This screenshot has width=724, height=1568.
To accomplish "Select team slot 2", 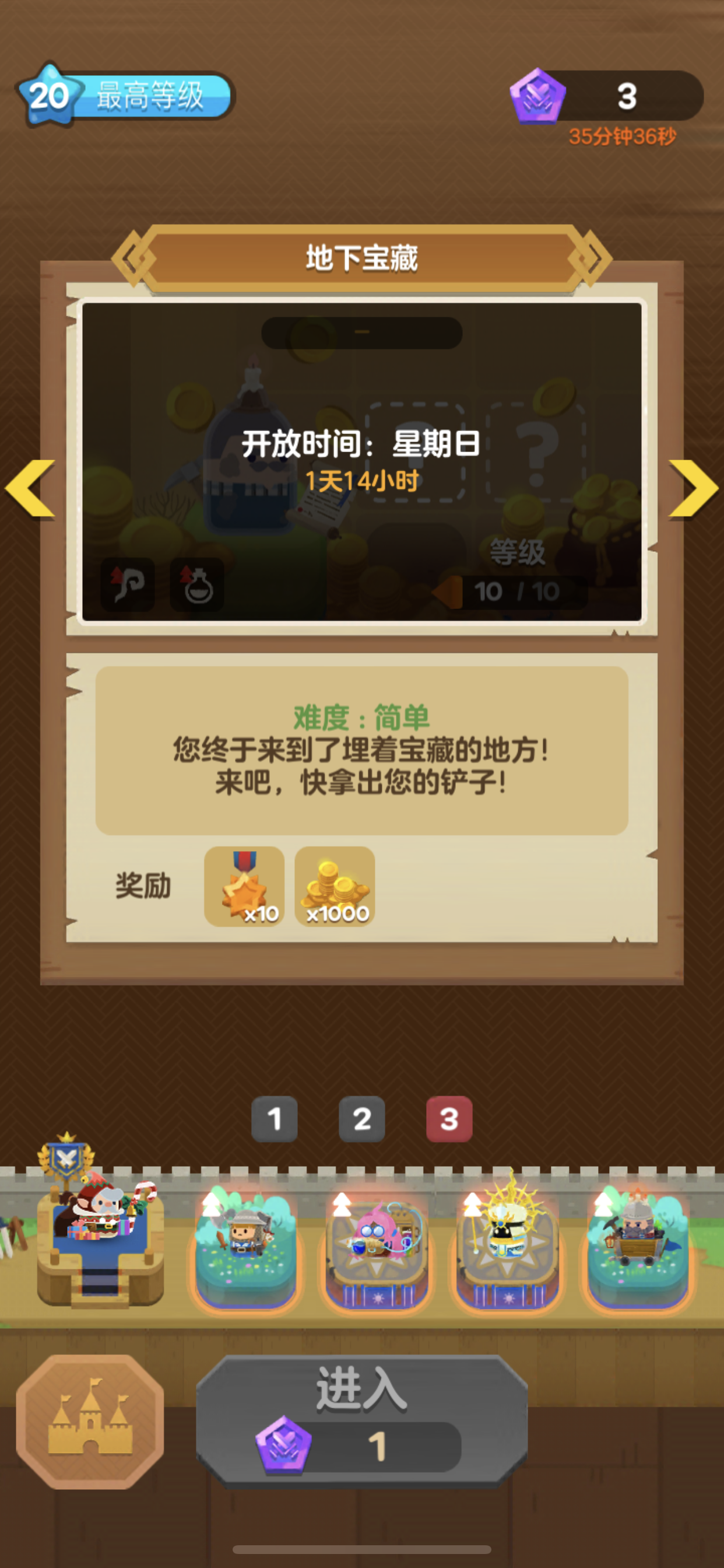I will 361,1119.
